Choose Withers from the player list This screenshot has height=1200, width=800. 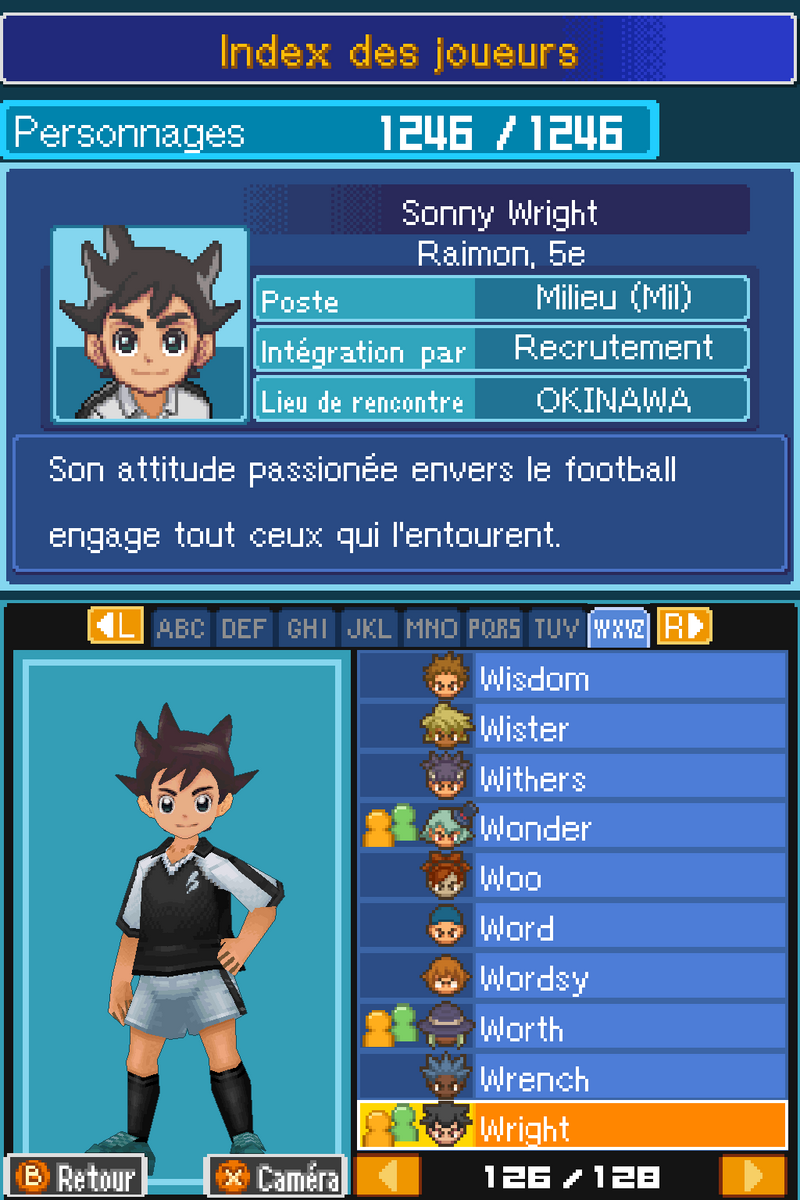pos(572,779)
